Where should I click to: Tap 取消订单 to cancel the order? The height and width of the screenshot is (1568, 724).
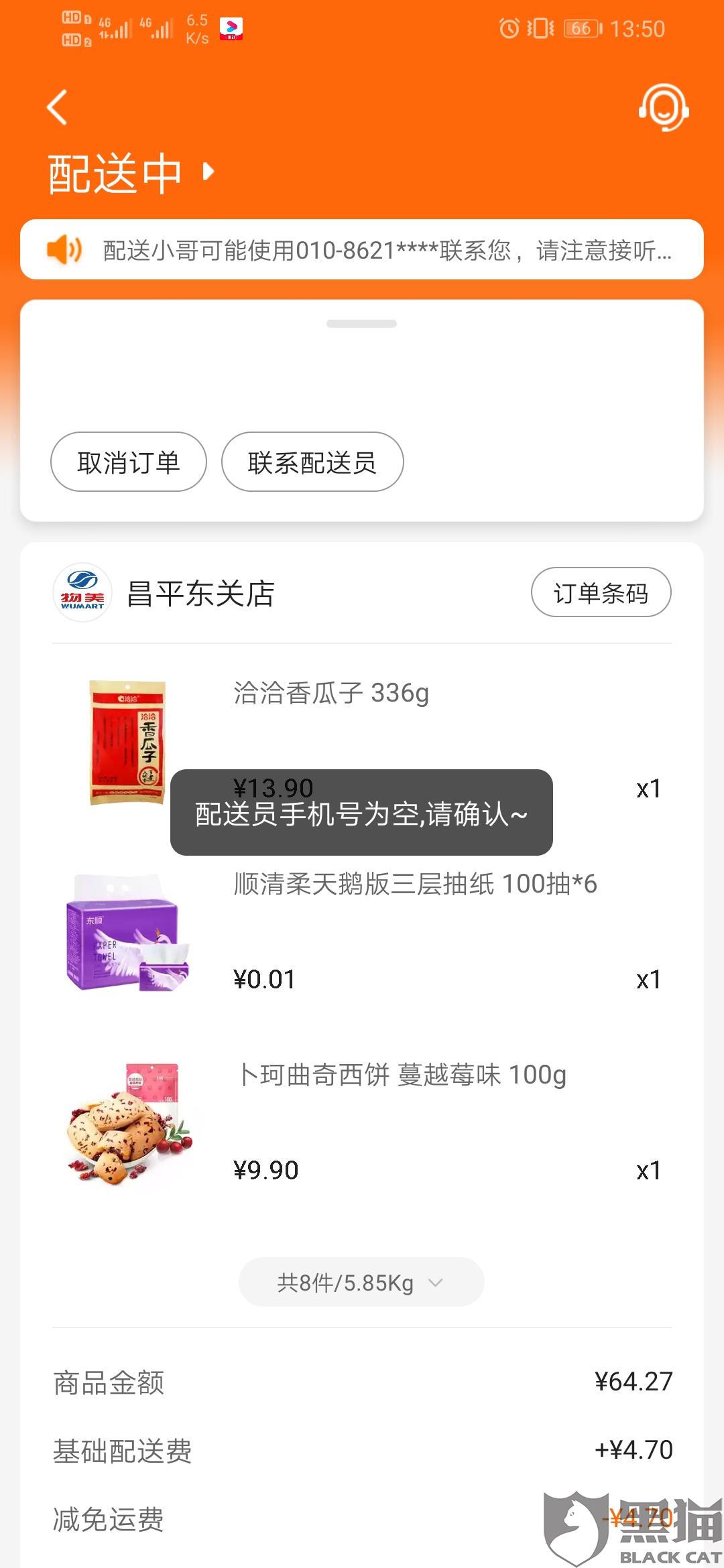pos(129,462)
